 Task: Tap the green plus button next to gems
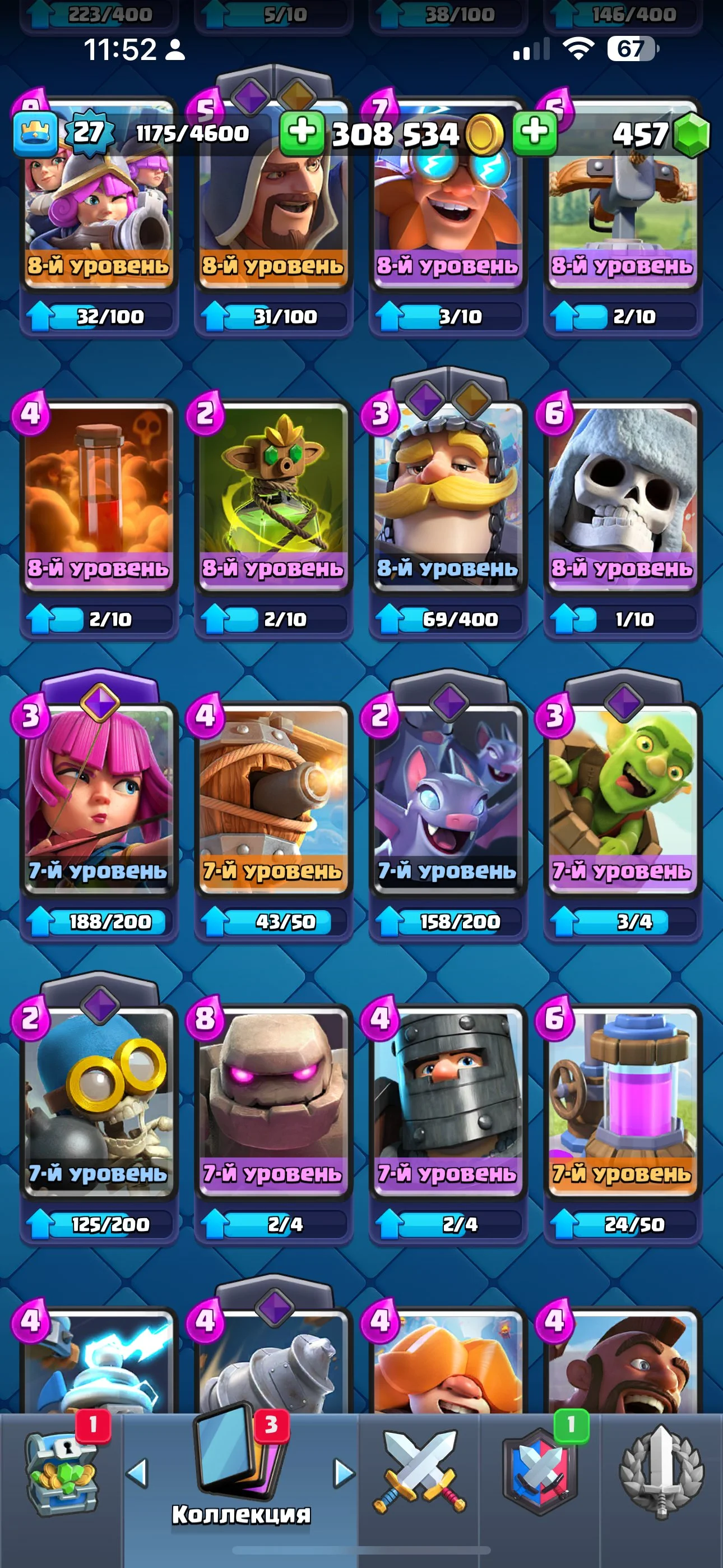tap(534, 132)
